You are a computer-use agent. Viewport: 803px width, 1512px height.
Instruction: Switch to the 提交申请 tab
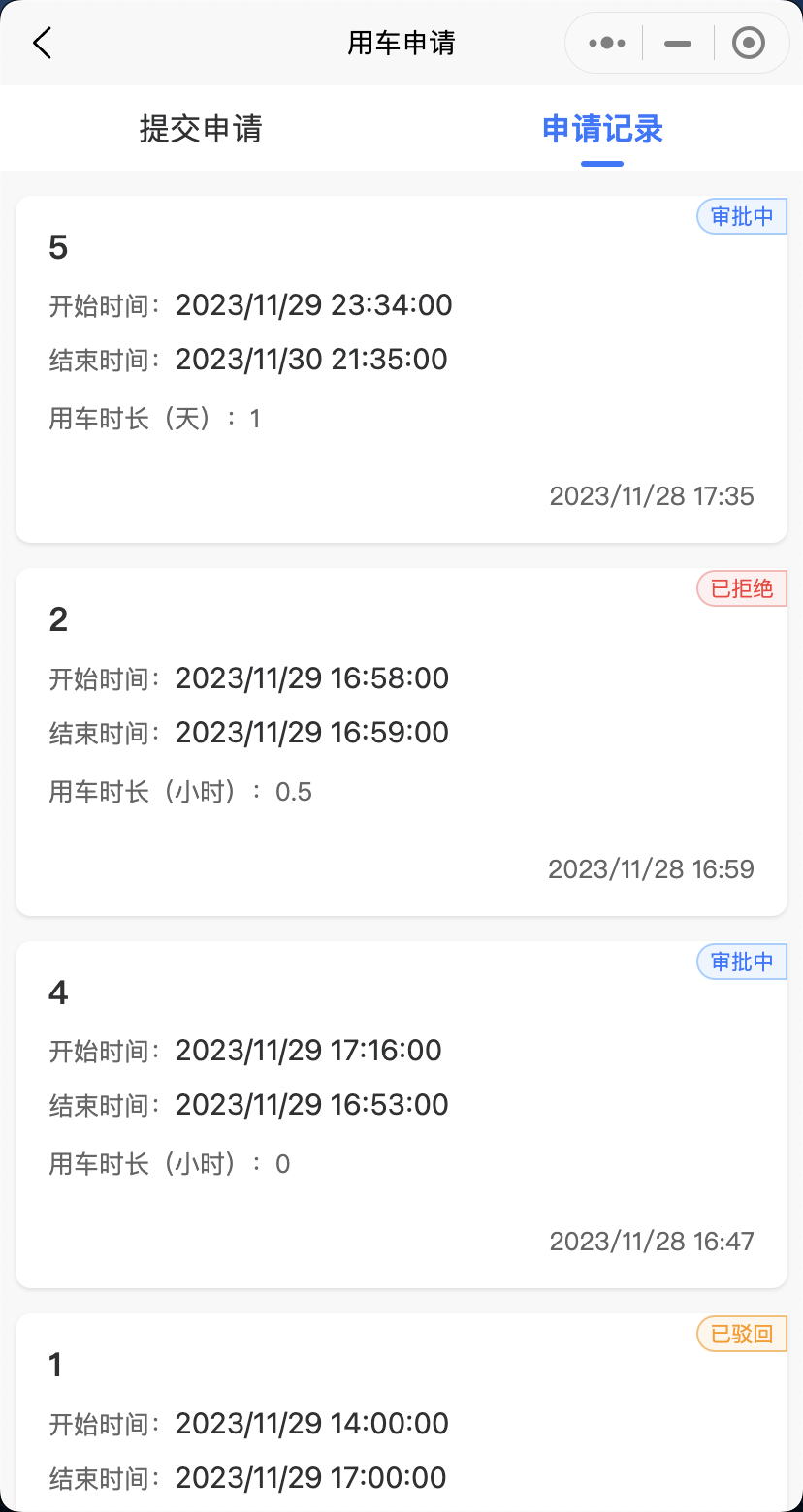point(201,129)
